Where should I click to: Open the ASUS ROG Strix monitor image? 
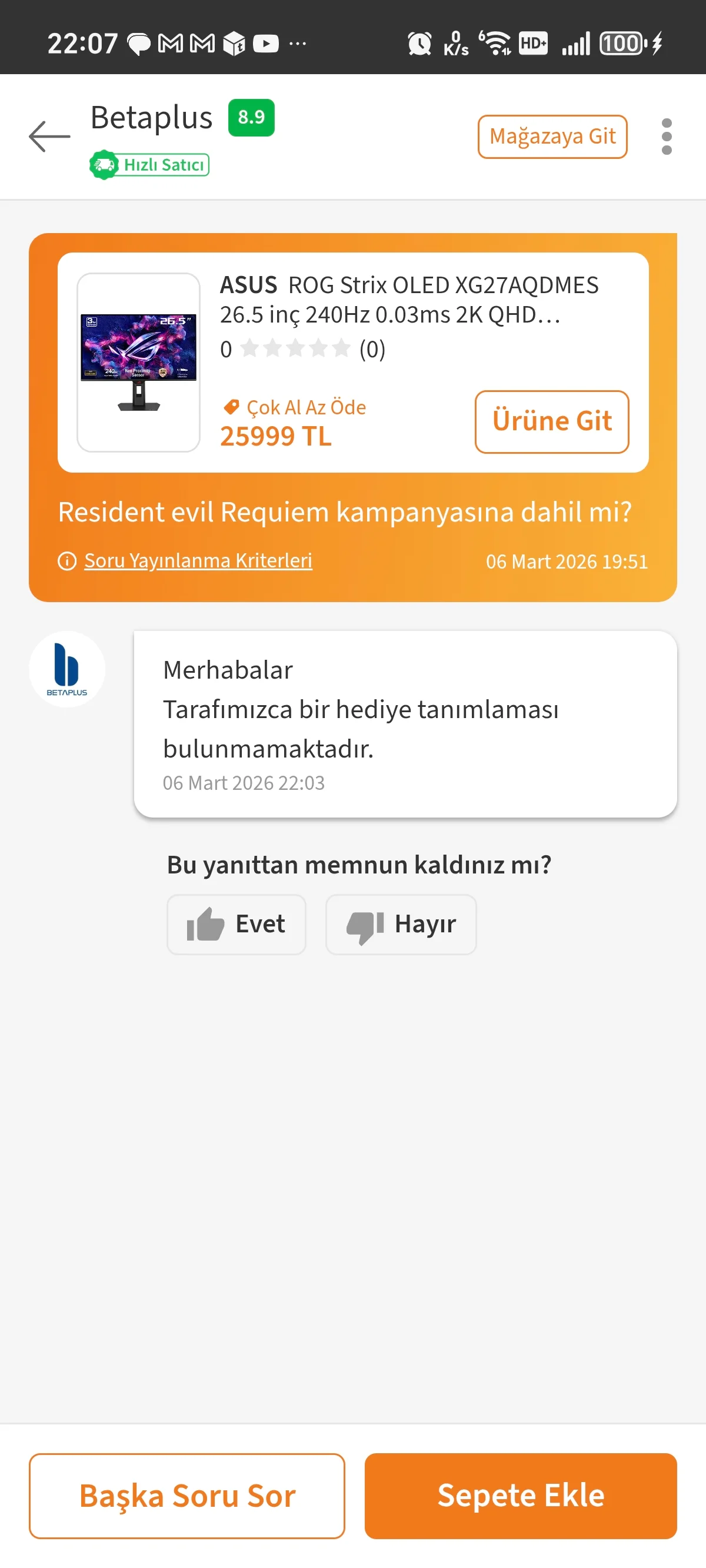coord(139,362)
